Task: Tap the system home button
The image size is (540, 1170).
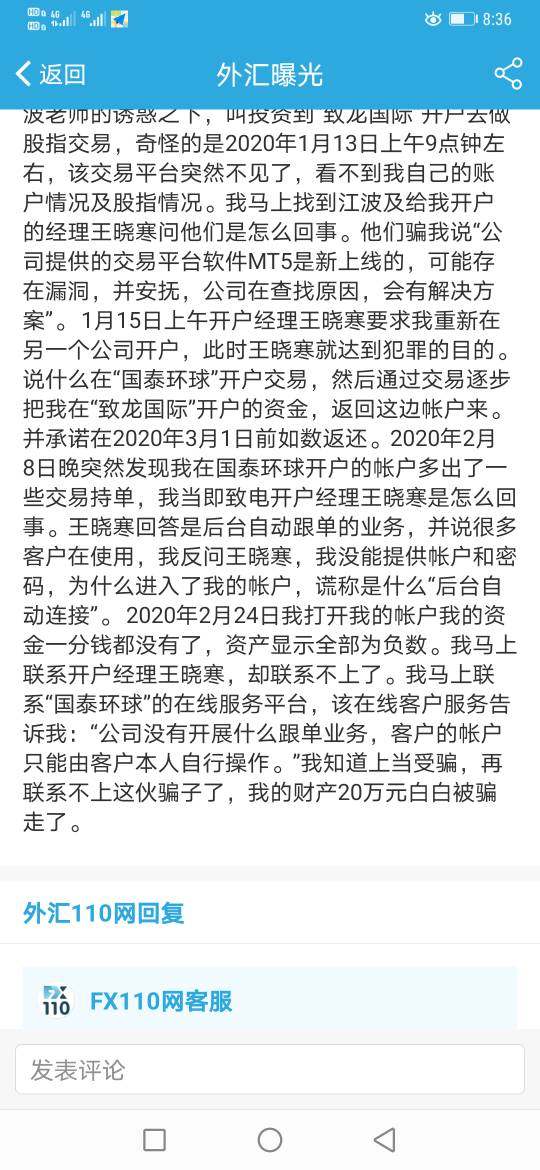Action: (270, 1139)
